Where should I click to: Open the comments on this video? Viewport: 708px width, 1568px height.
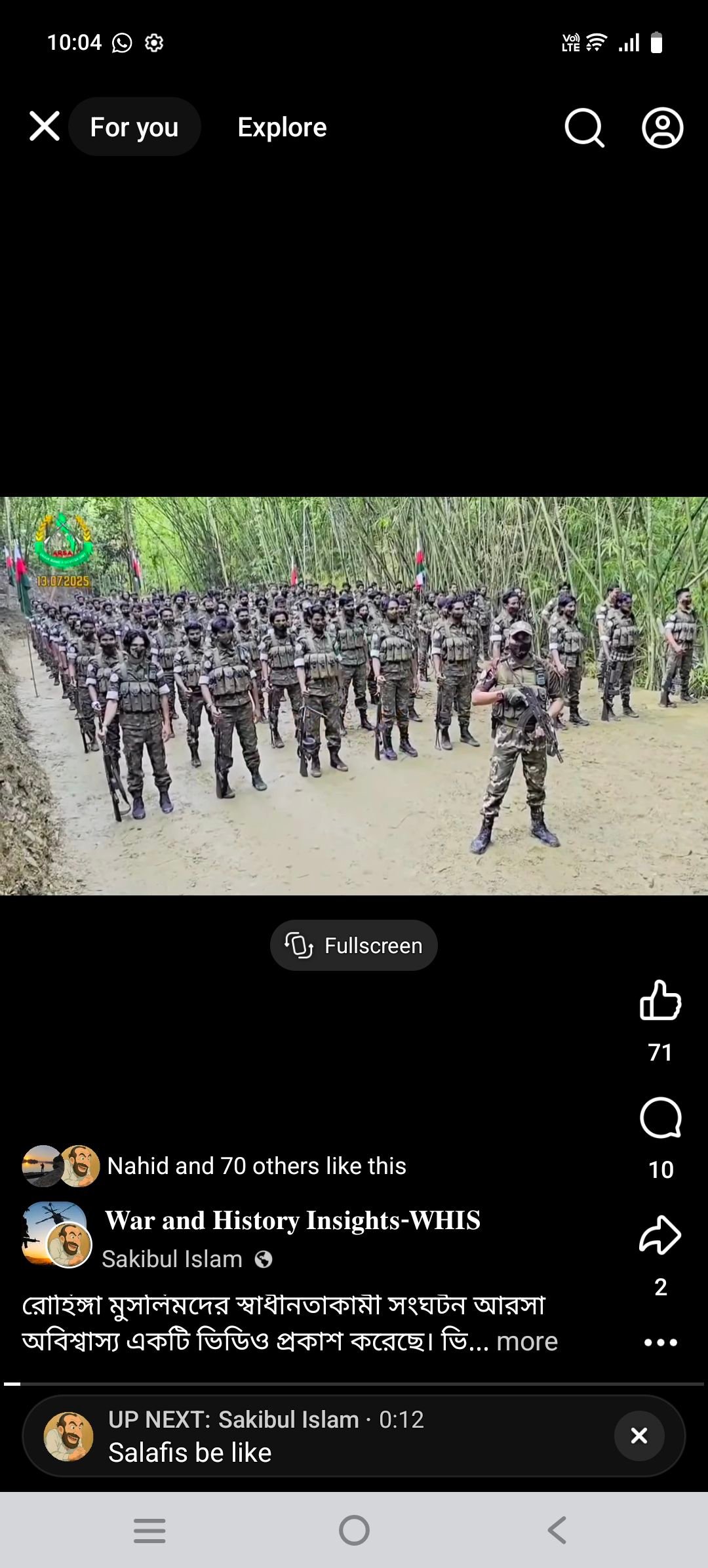[x=660, y=1118]
